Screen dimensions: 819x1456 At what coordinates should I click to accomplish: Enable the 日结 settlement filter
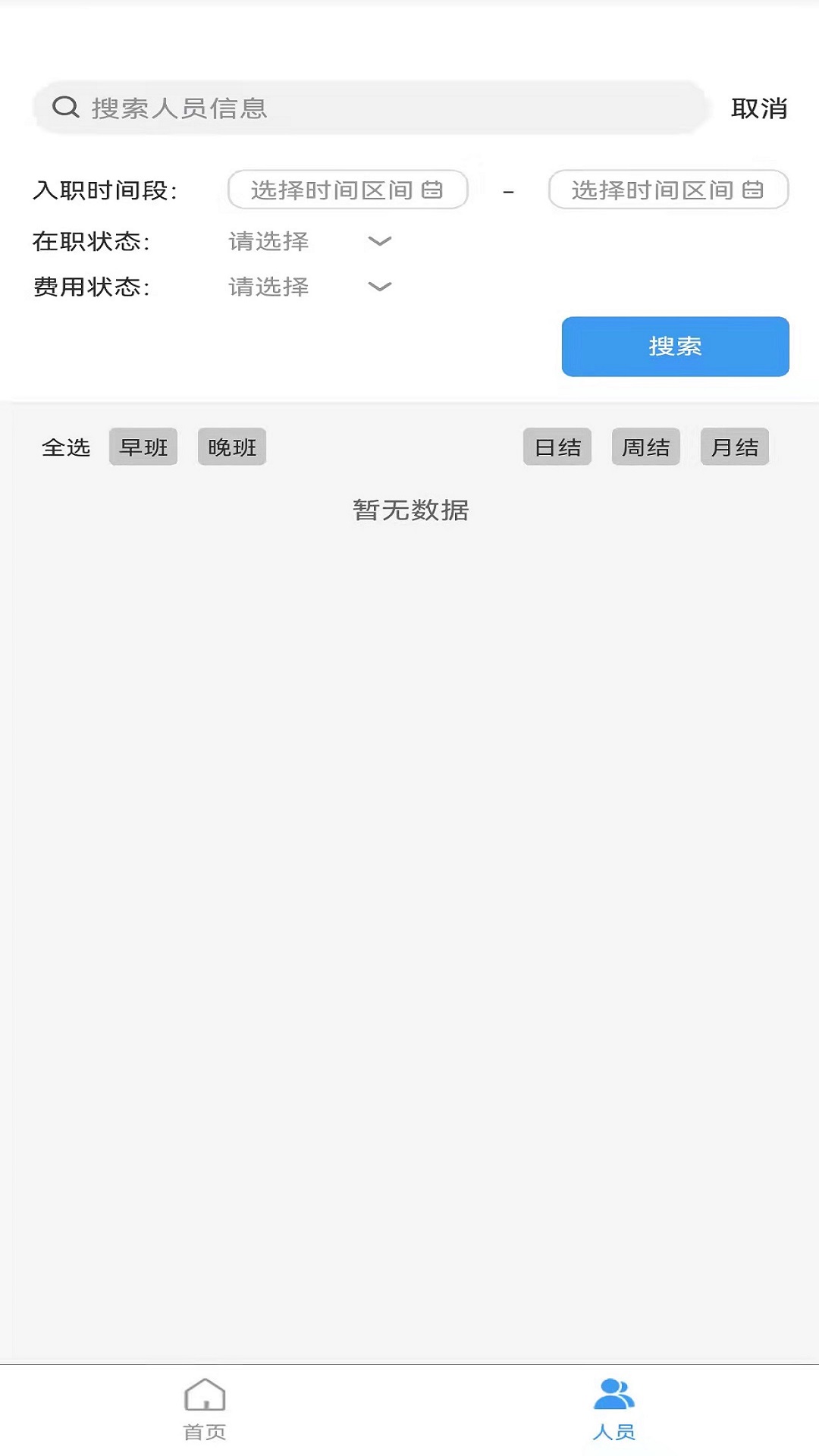557,447
